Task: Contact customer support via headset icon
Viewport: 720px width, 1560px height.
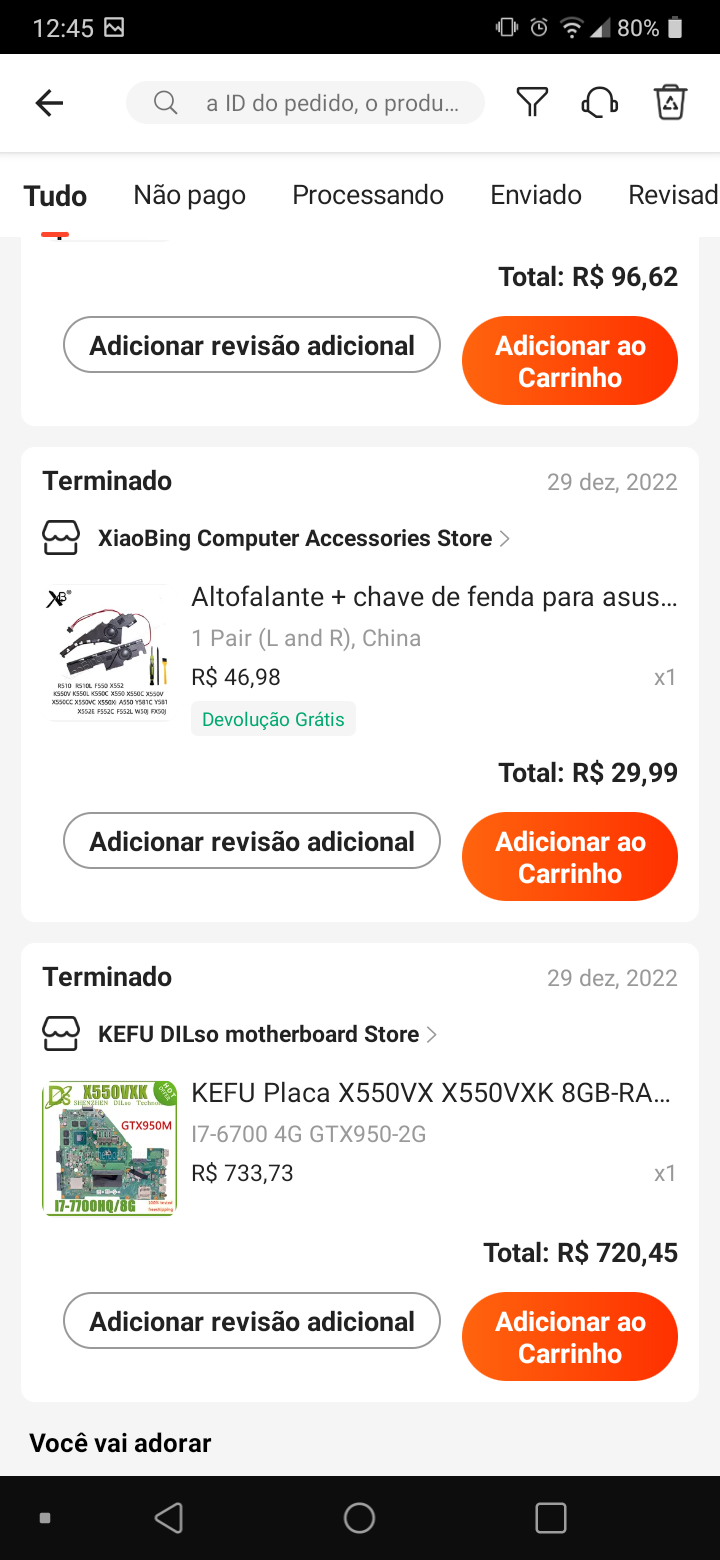Action: pos(599,103)
